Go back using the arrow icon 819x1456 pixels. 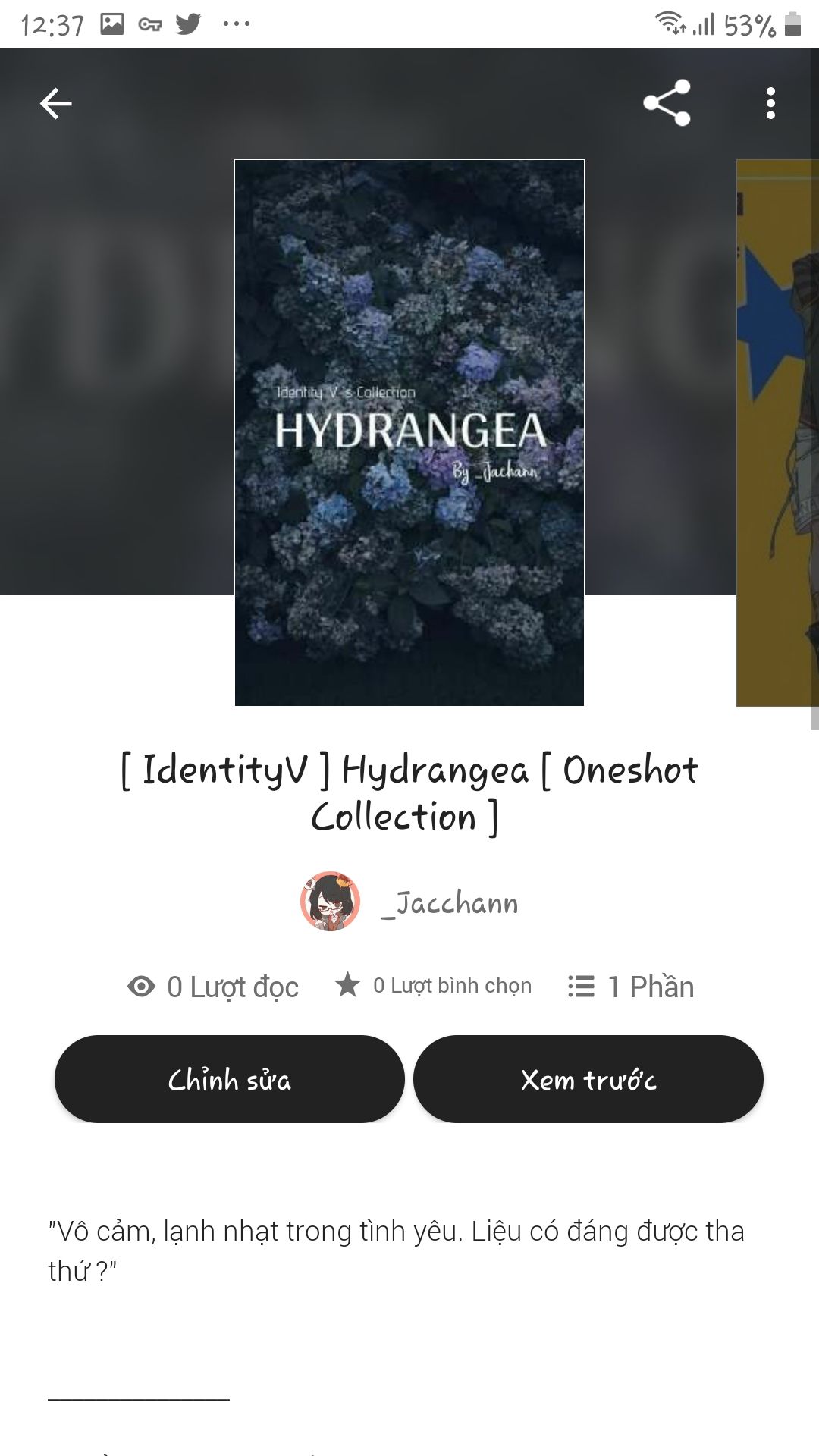tap(56, 103)
